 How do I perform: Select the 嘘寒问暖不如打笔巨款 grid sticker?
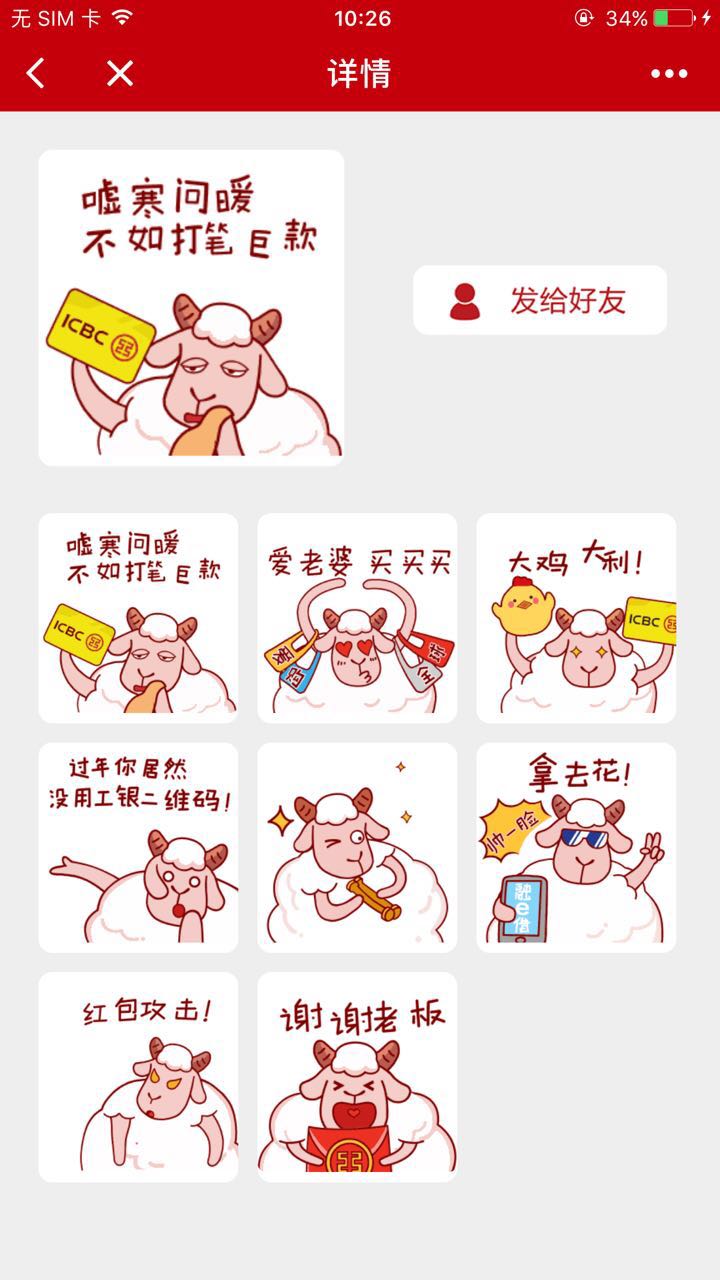pyautogui.click(x=138, y=618)
